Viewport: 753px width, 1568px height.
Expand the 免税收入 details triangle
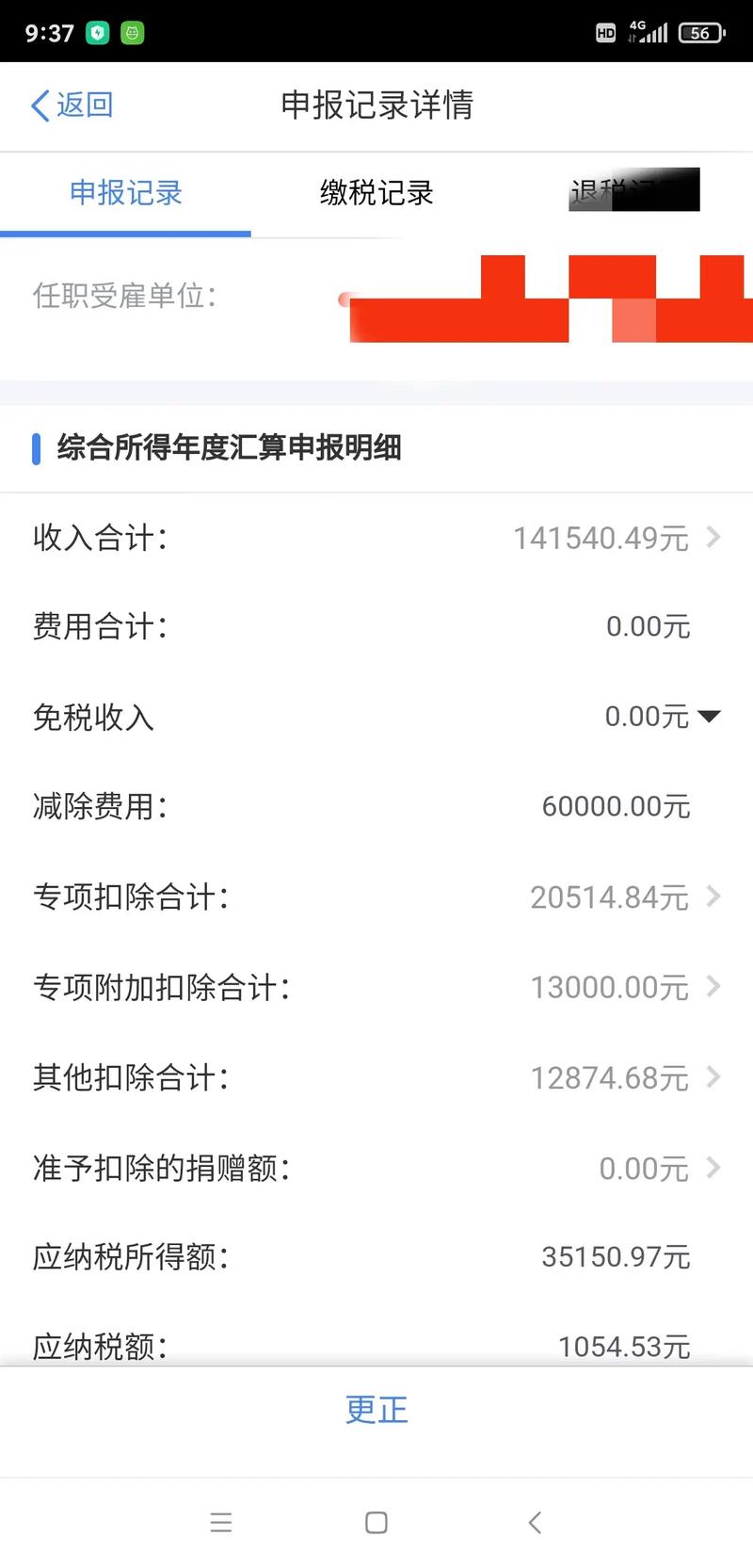(x=708, y=717)
